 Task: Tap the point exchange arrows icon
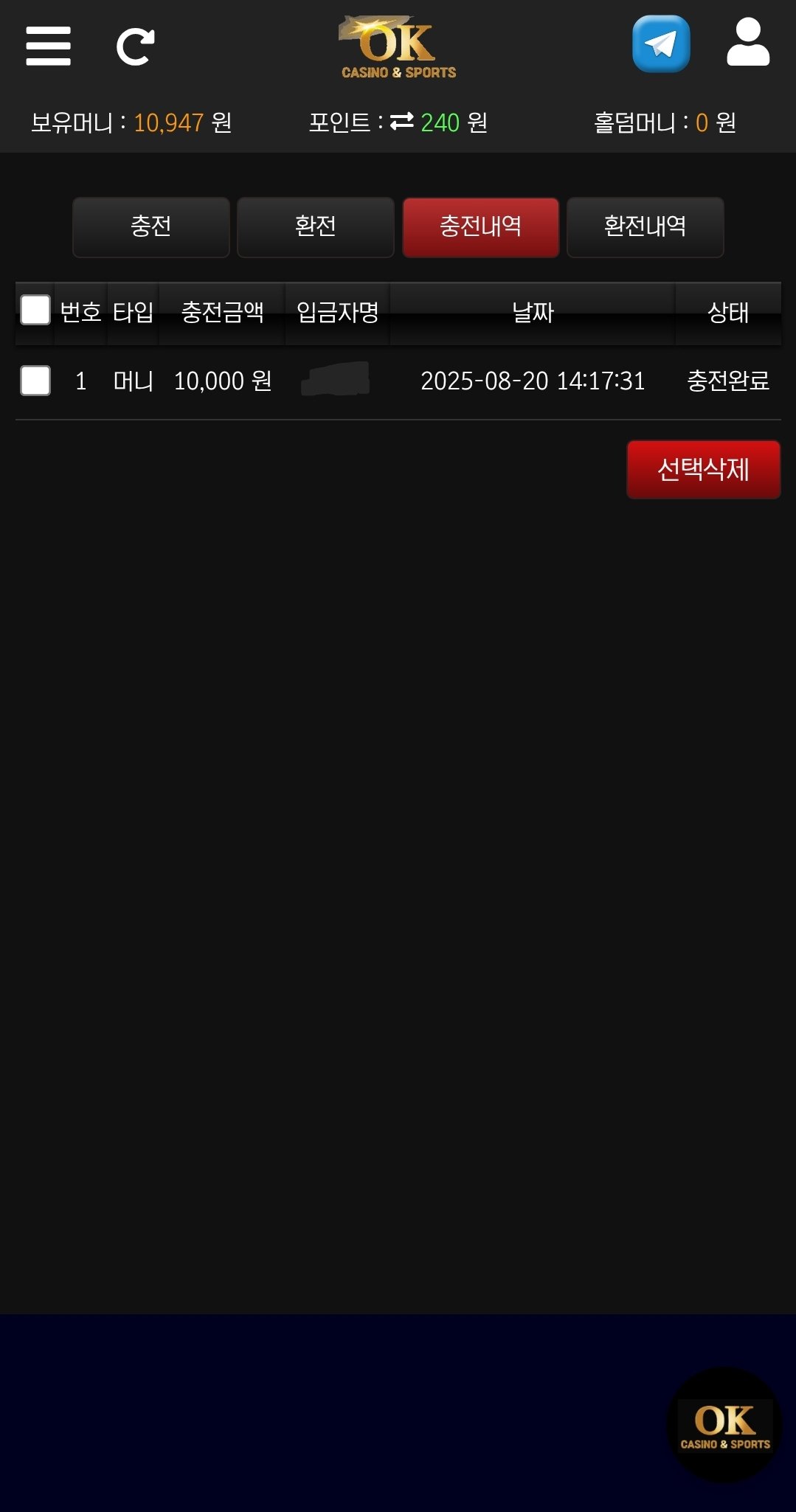pyautogui.click(x=402, y=122)
